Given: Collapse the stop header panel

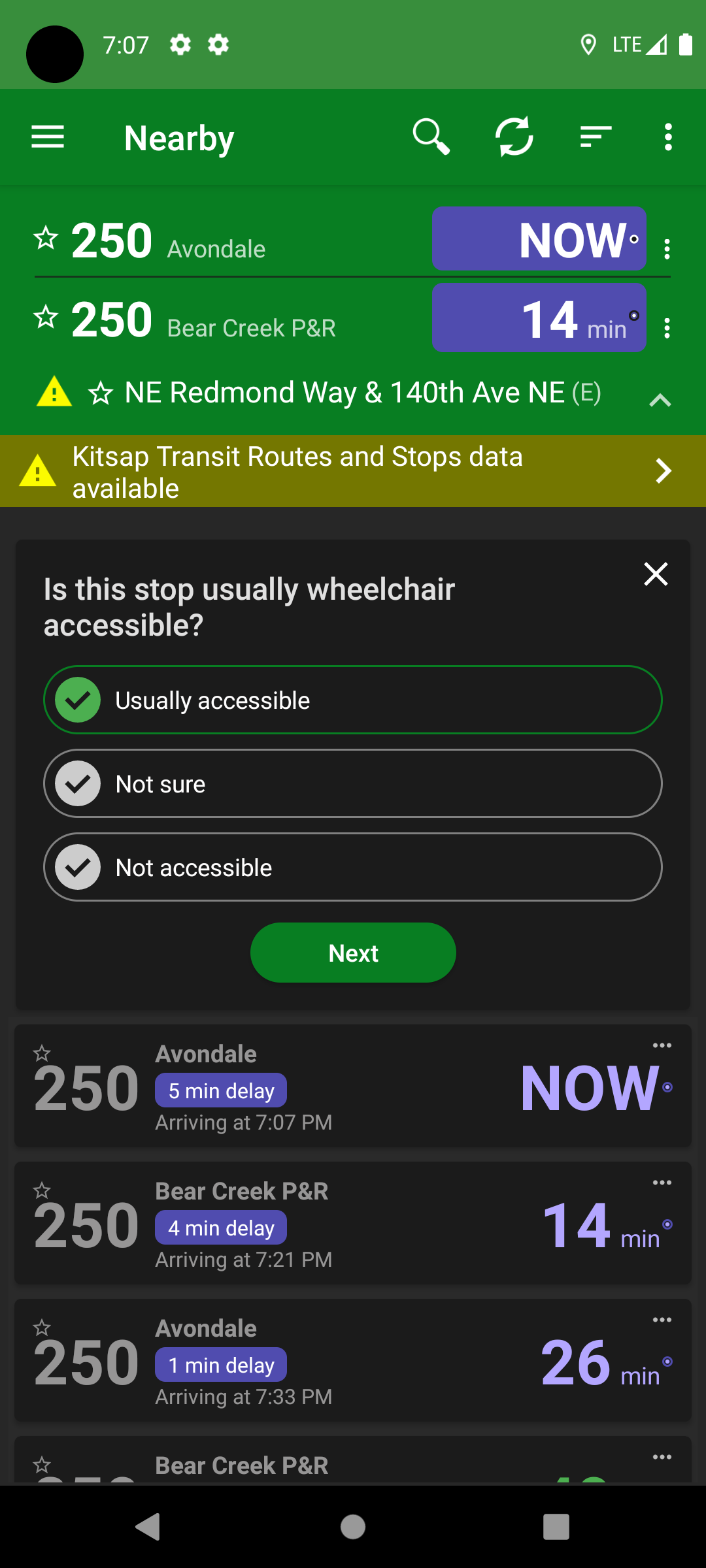Looking at the screenshot, I should [x=660, y=400].
